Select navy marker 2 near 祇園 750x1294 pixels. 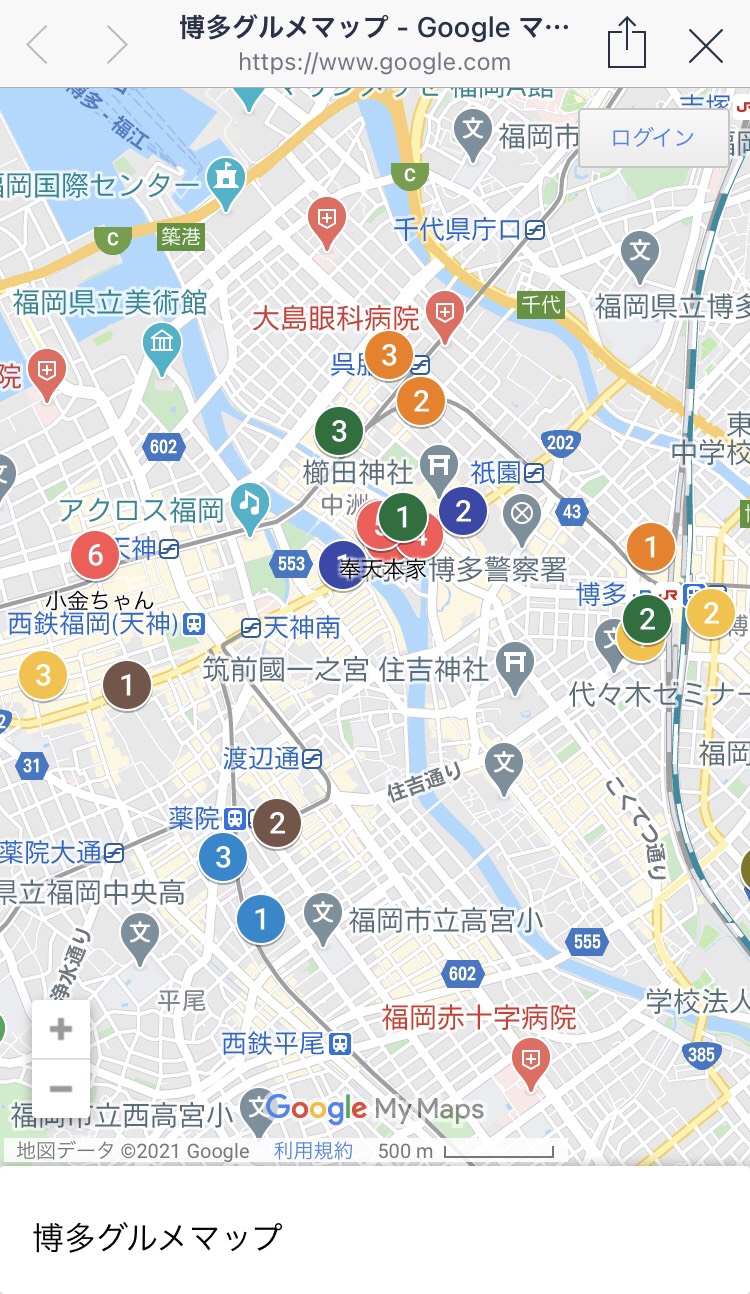462,512
